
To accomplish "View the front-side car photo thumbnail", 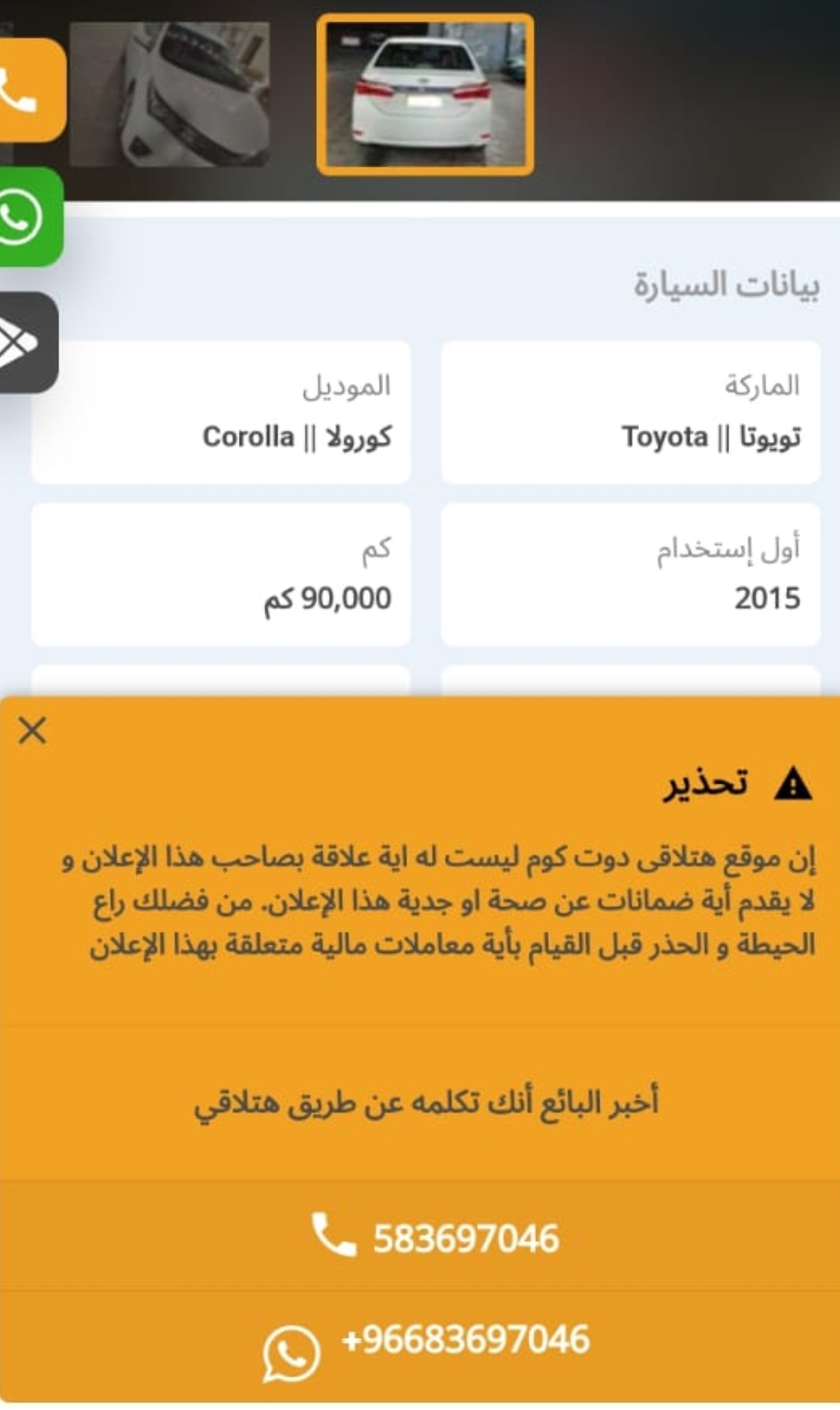I will (169, 94).
